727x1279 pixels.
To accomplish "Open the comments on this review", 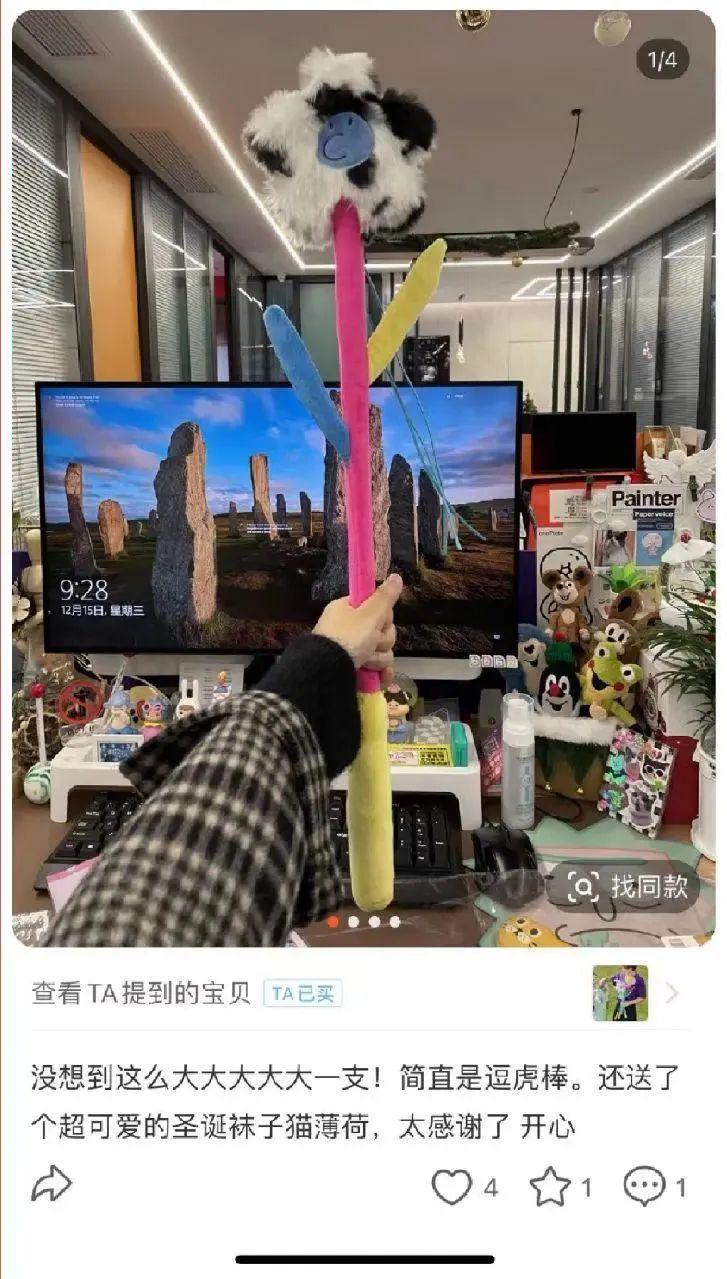I will [x=644, y=1187].
